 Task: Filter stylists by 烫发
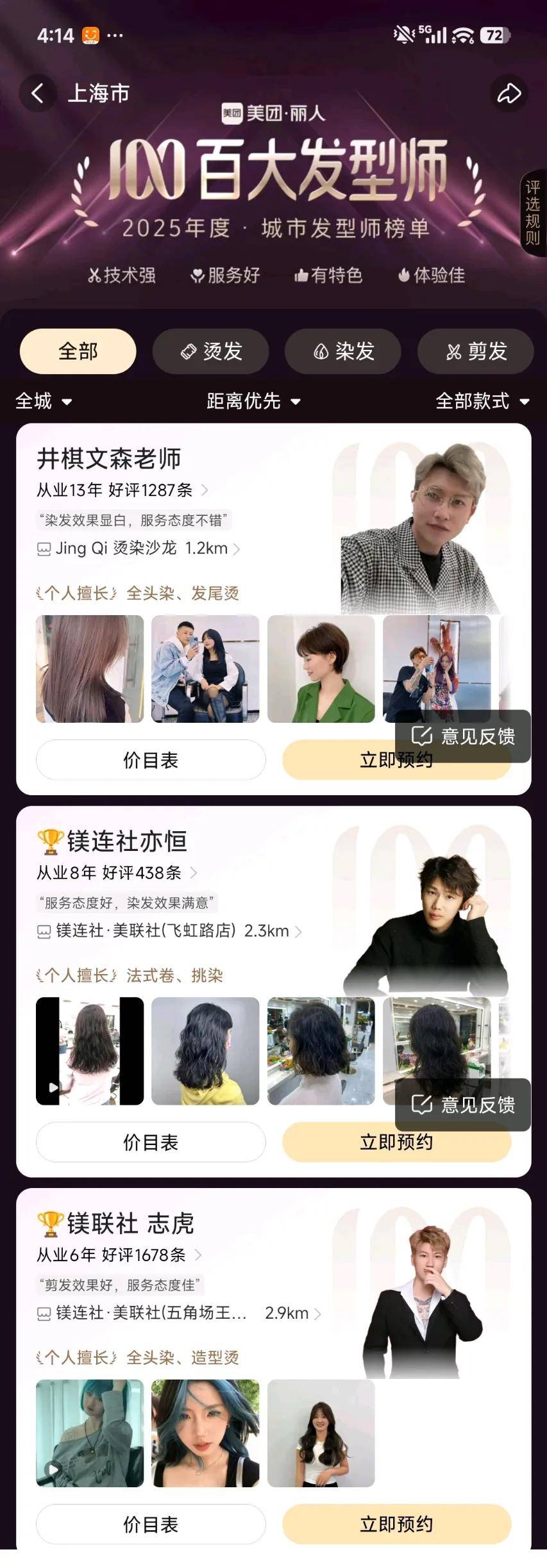pyautogui.click(x=210, y=351)
